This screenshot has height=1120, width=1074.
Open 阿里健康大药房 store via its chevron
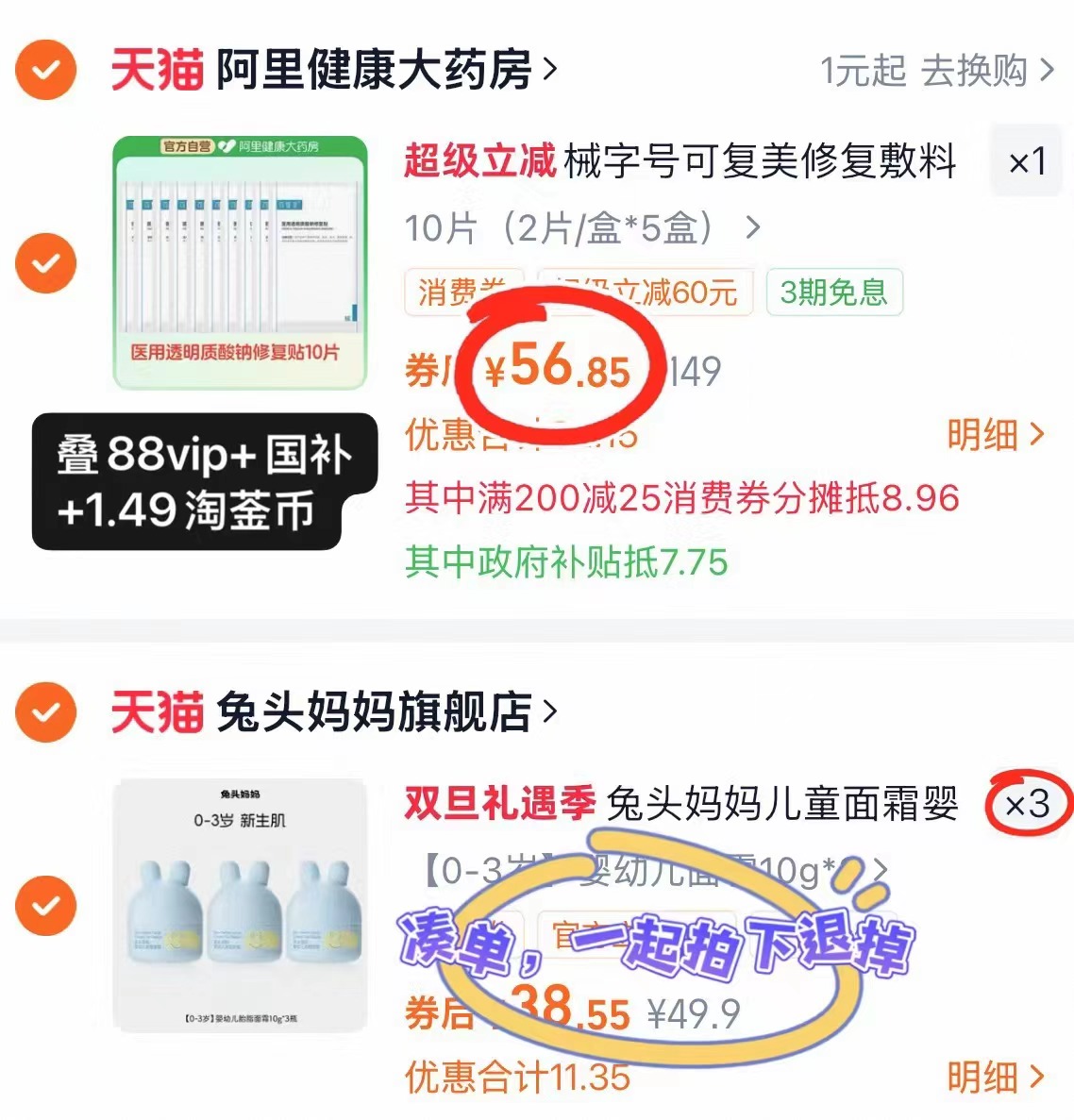point(548,68)
